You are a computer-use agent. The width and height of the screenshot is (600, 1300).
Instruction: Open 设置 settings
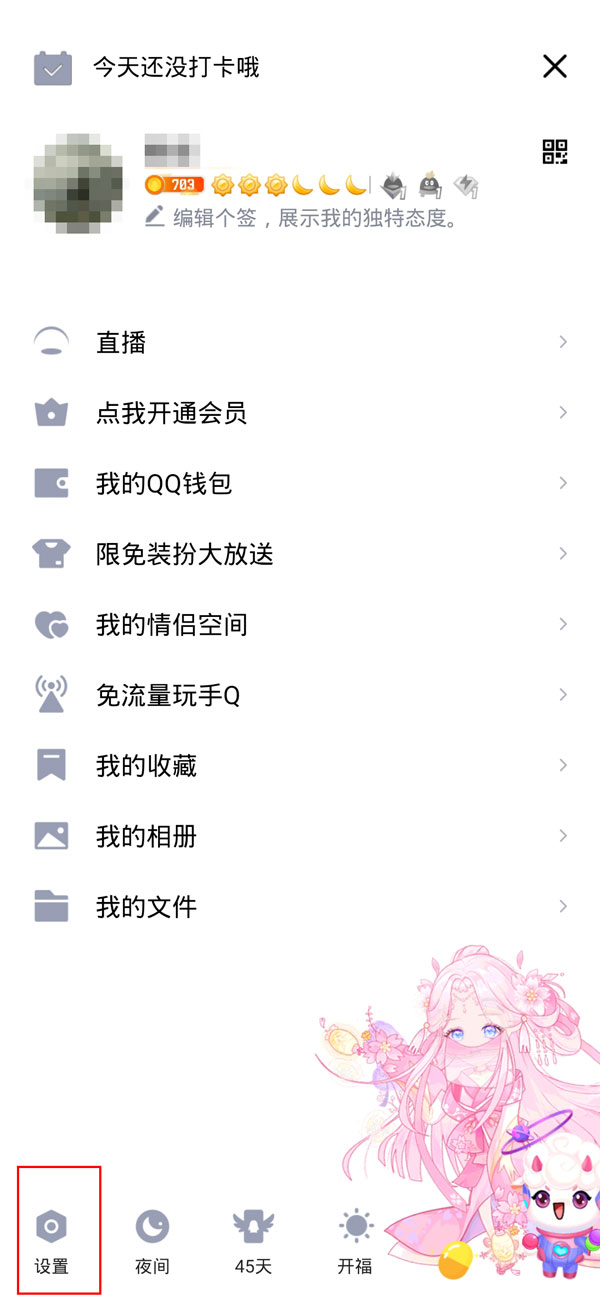52,1240
